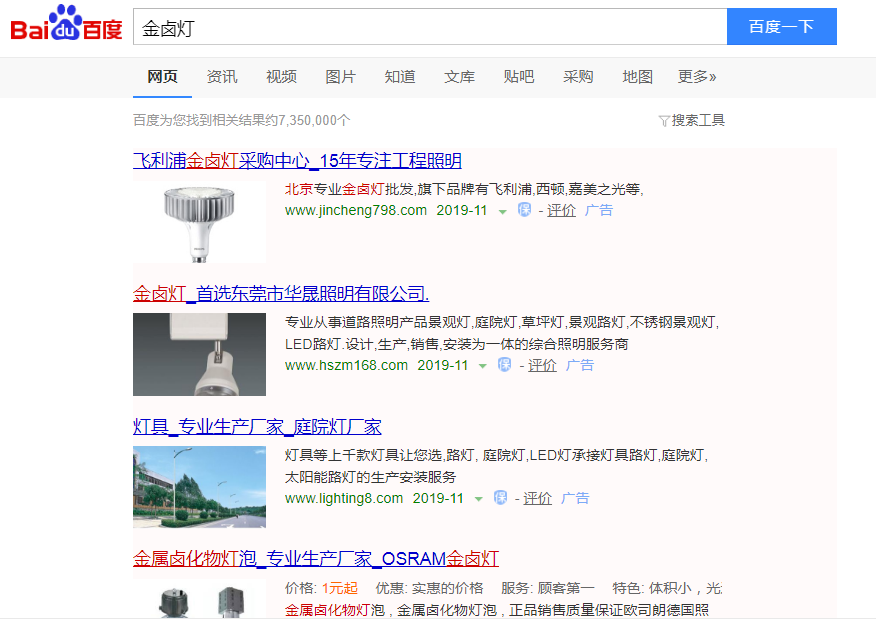
Task: Switch to the 视频 tab
Action: (x=281, y=77)
